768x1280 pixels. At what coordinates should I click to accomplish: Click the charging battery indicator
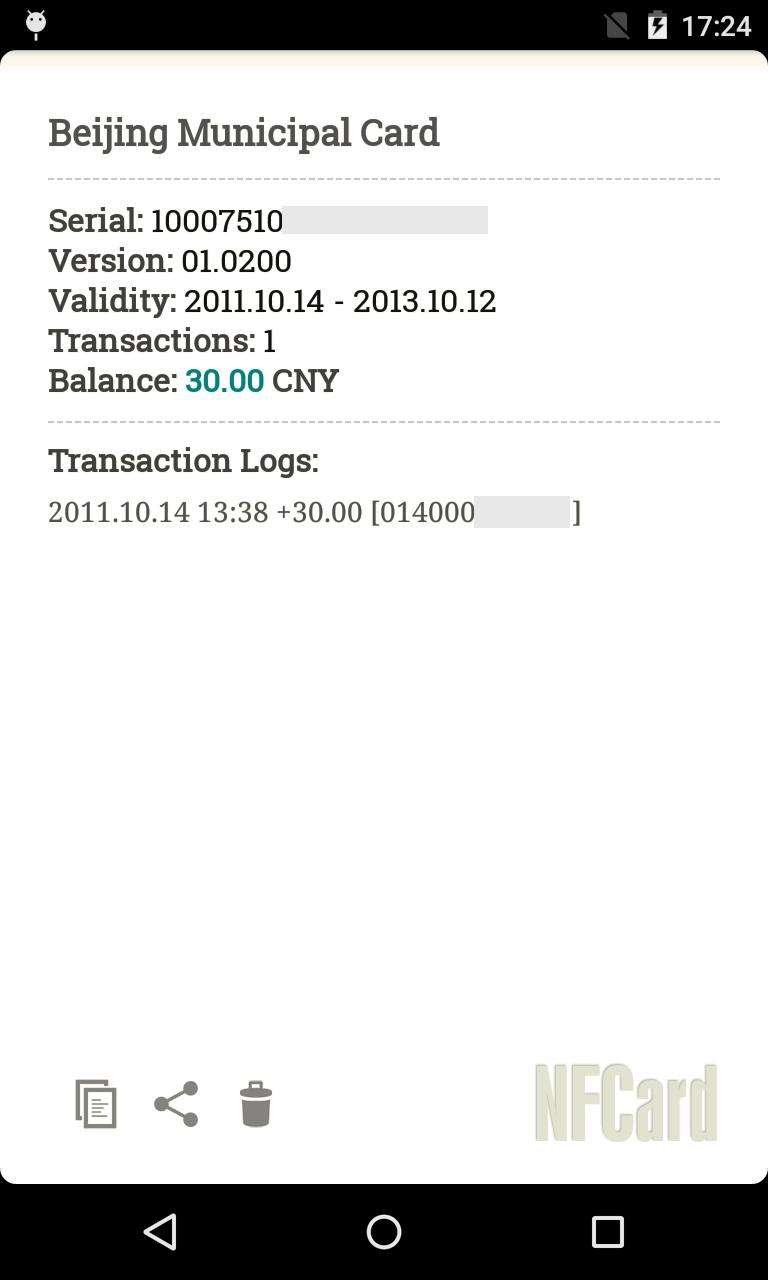tap(655, 25)
